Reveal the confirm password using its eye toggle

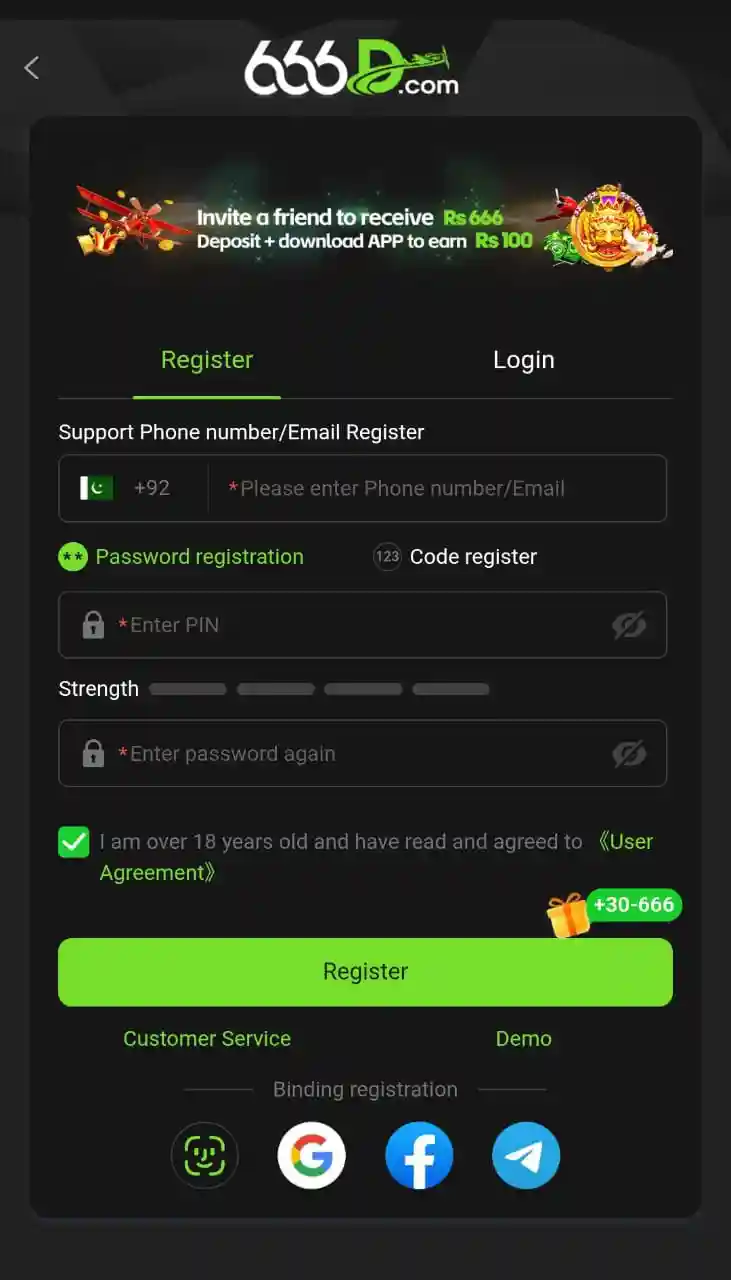tap(630, 753)
